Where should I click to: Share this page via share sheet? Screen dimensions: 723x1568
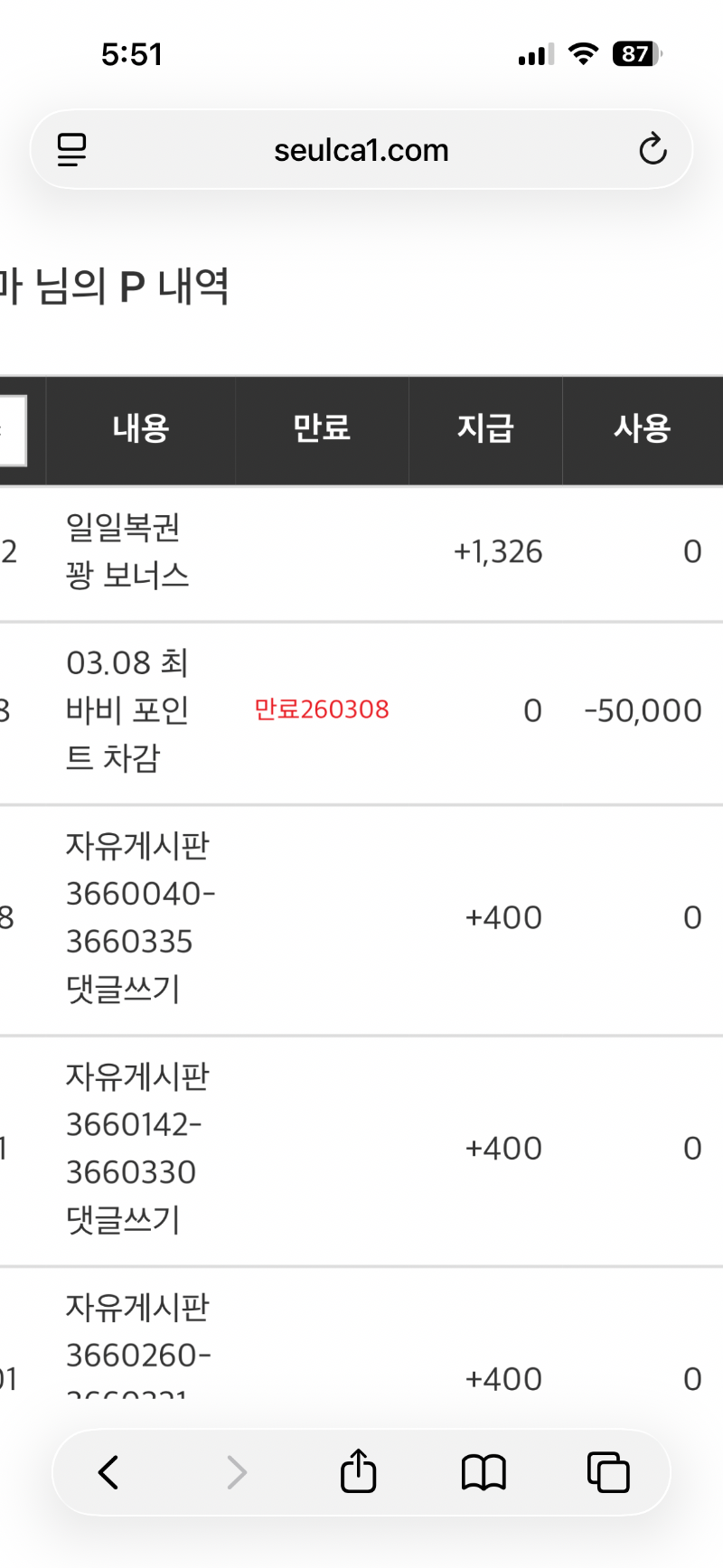point(358,1471)
